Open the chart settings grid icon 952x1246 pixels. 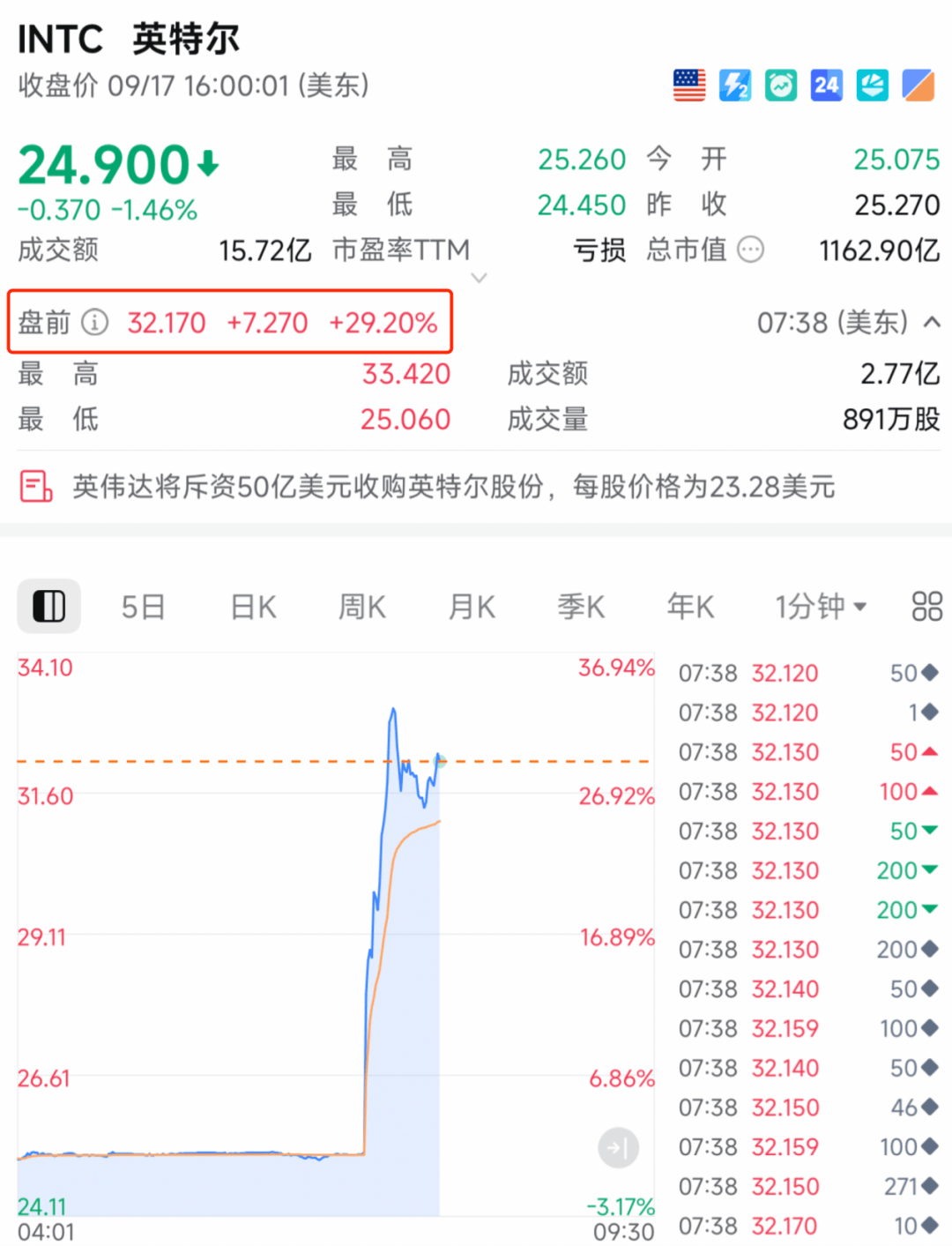tap(926, 607)
